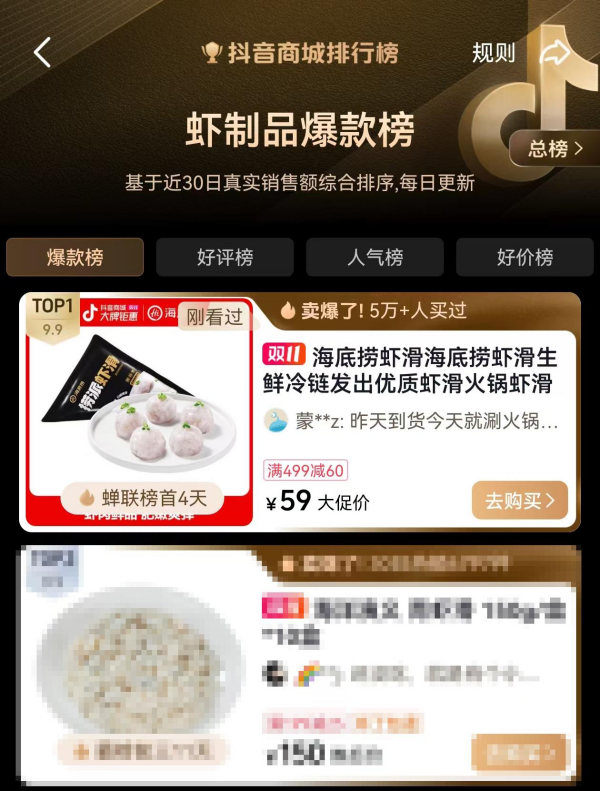The width and height of the screenshot is (600, 791).
Task: Switch to the 好价榜 tab
Action: pyautogui.click(x=525, y=257)
